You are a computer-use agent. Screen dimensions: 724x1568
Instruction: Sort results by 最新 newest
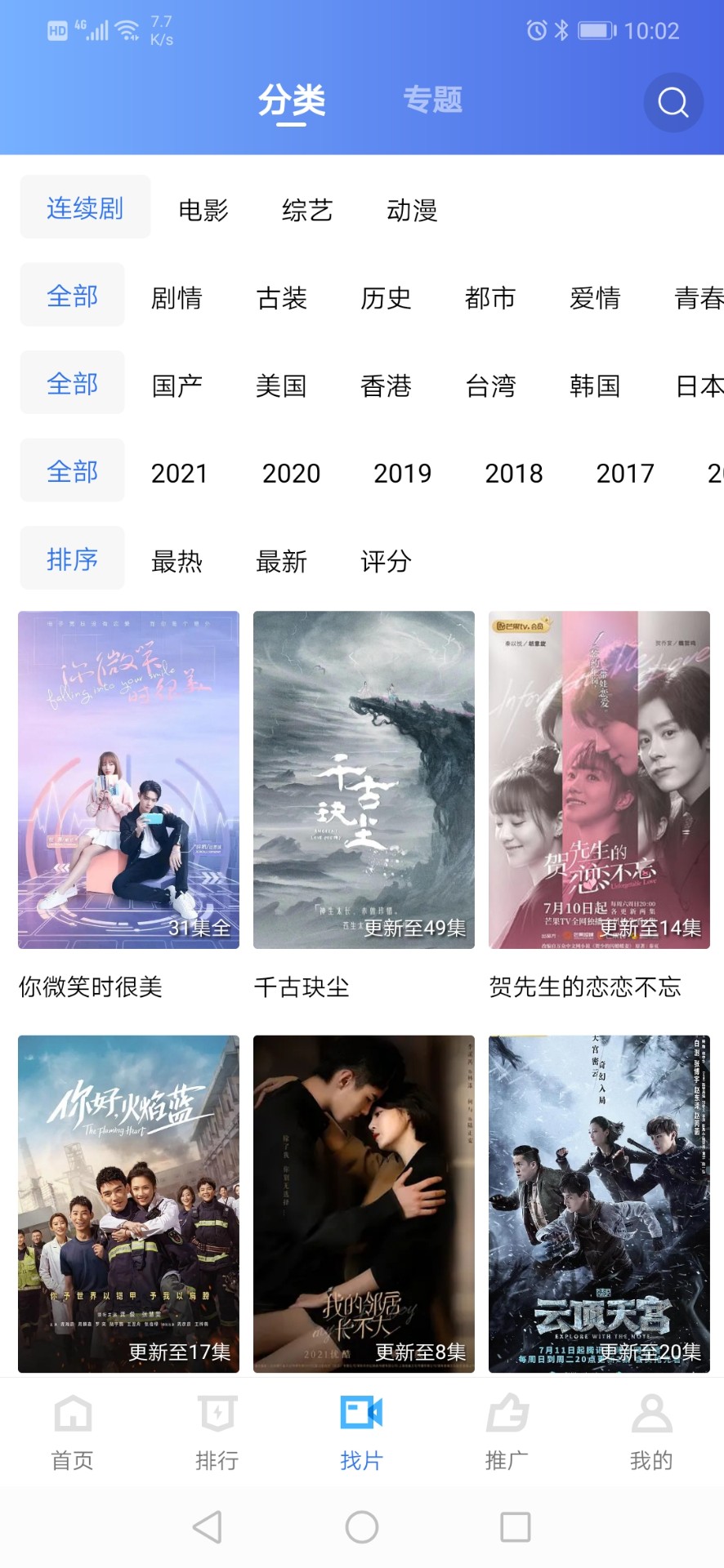tap(281, 561)
